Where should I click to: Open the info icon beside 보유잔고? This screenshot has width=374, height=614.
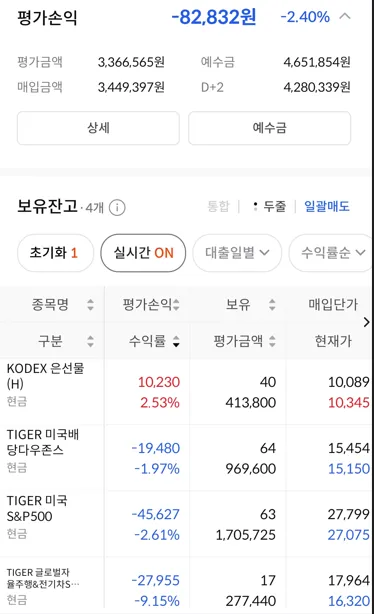click(117, 208)
